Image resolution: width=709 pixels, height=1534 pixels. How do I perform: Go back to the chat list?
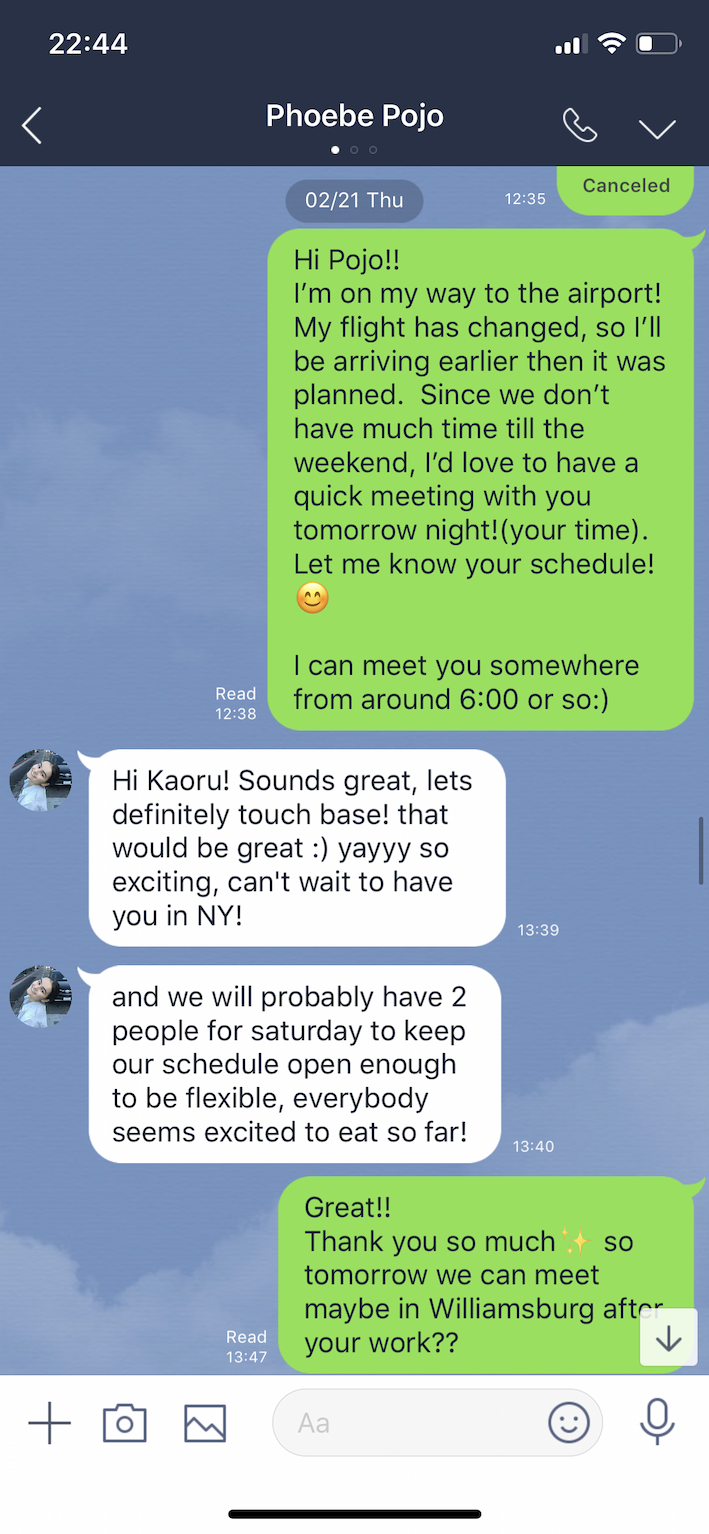[x=32, y=127]
